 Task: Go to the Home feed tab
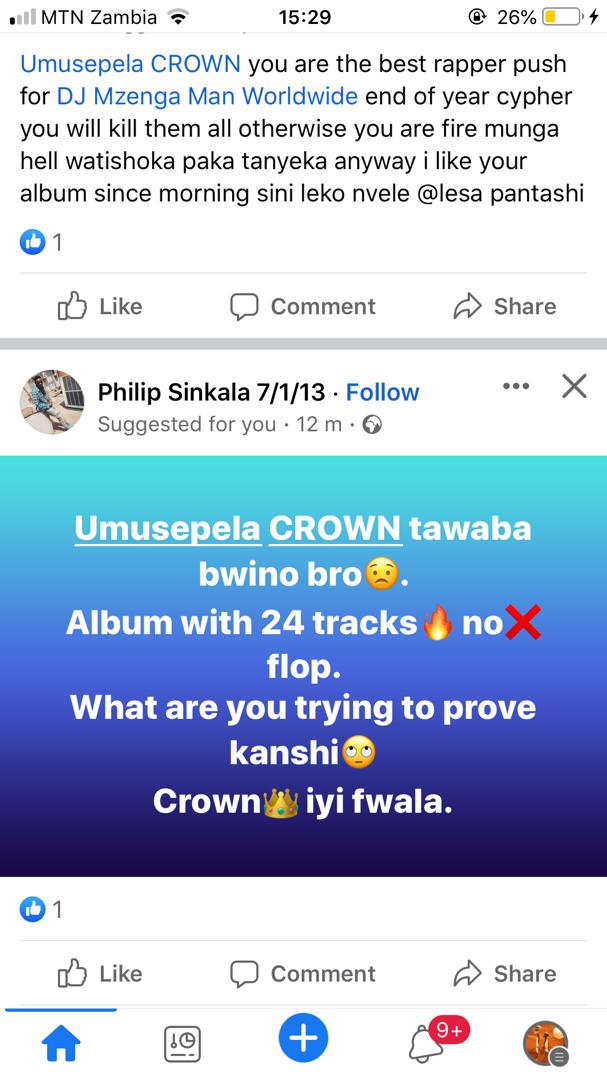[x=60, y=1043]
